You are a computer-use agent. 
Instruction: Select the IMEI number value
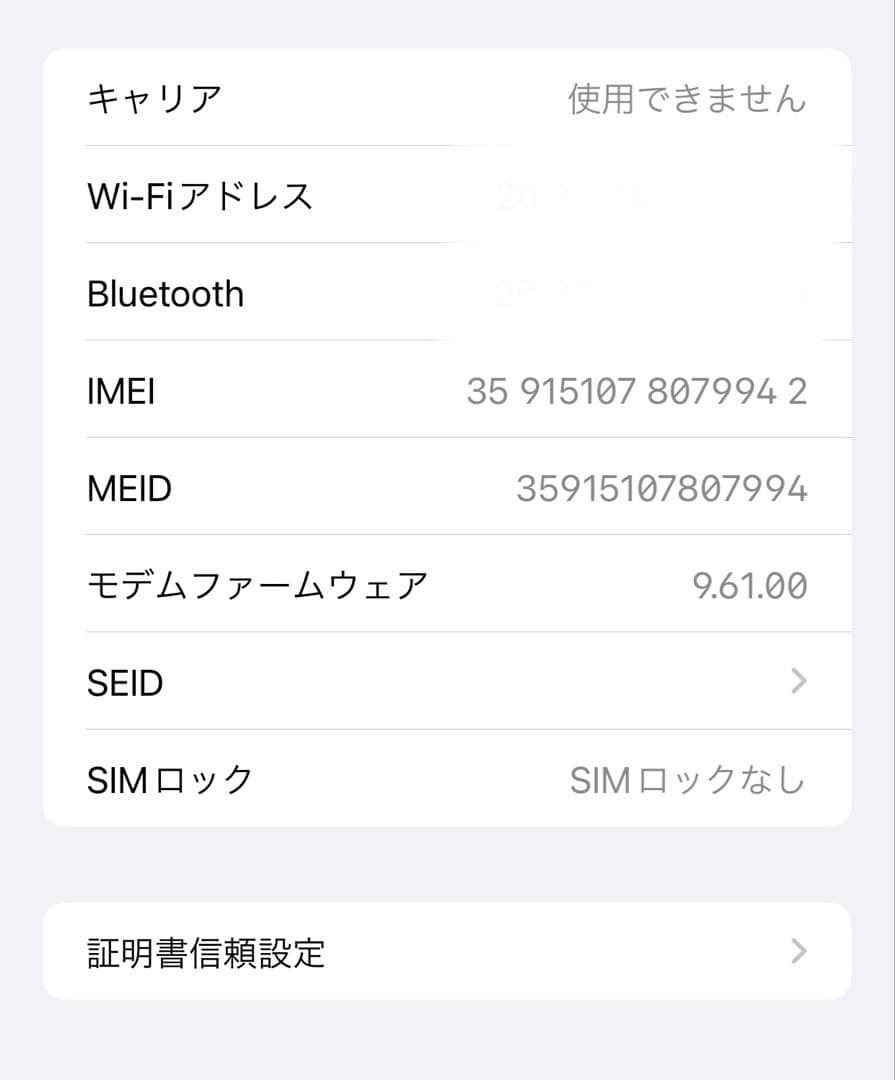640,391
